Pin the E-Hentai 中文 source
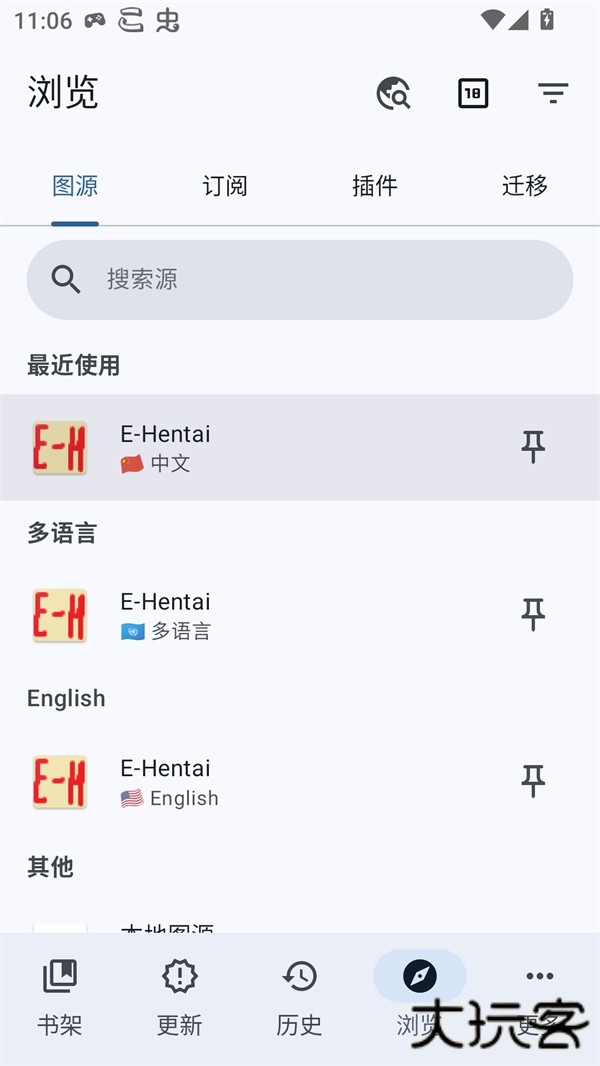600x1066 pixels. (533, 447)
